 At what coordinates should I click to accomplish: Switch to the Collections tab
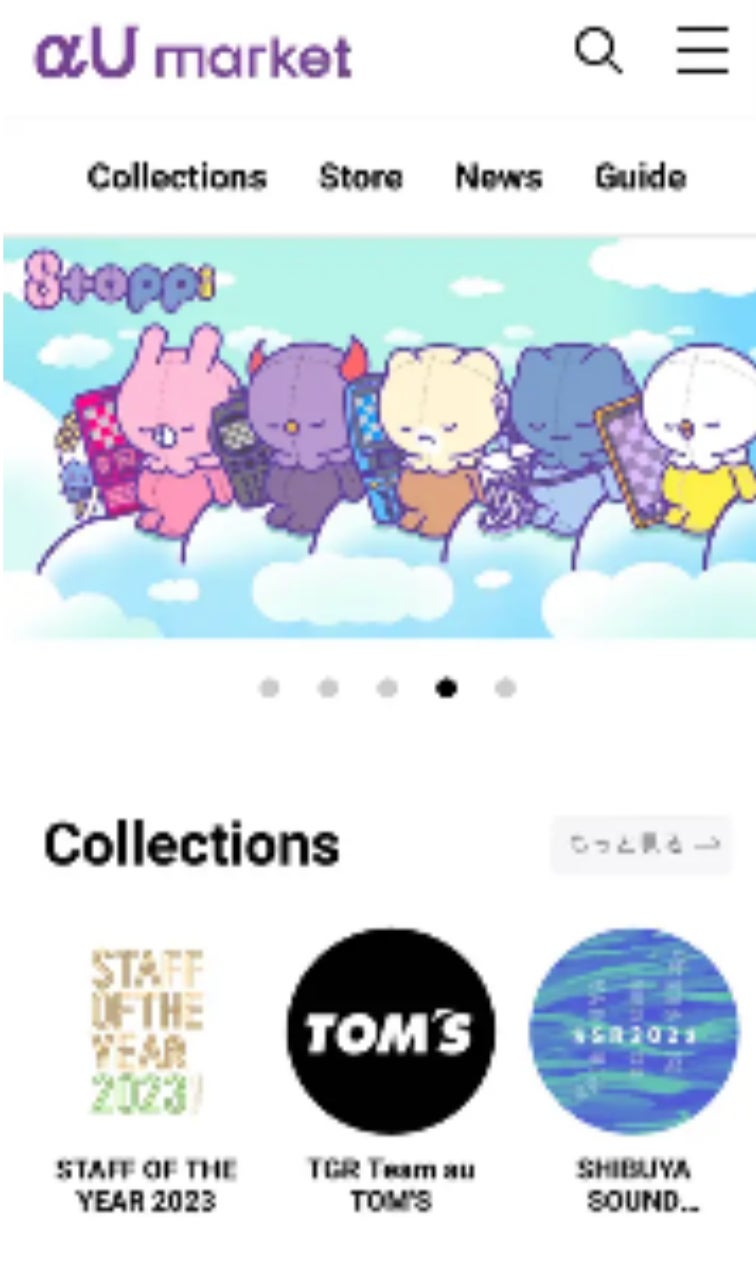[x=177, y=177]
